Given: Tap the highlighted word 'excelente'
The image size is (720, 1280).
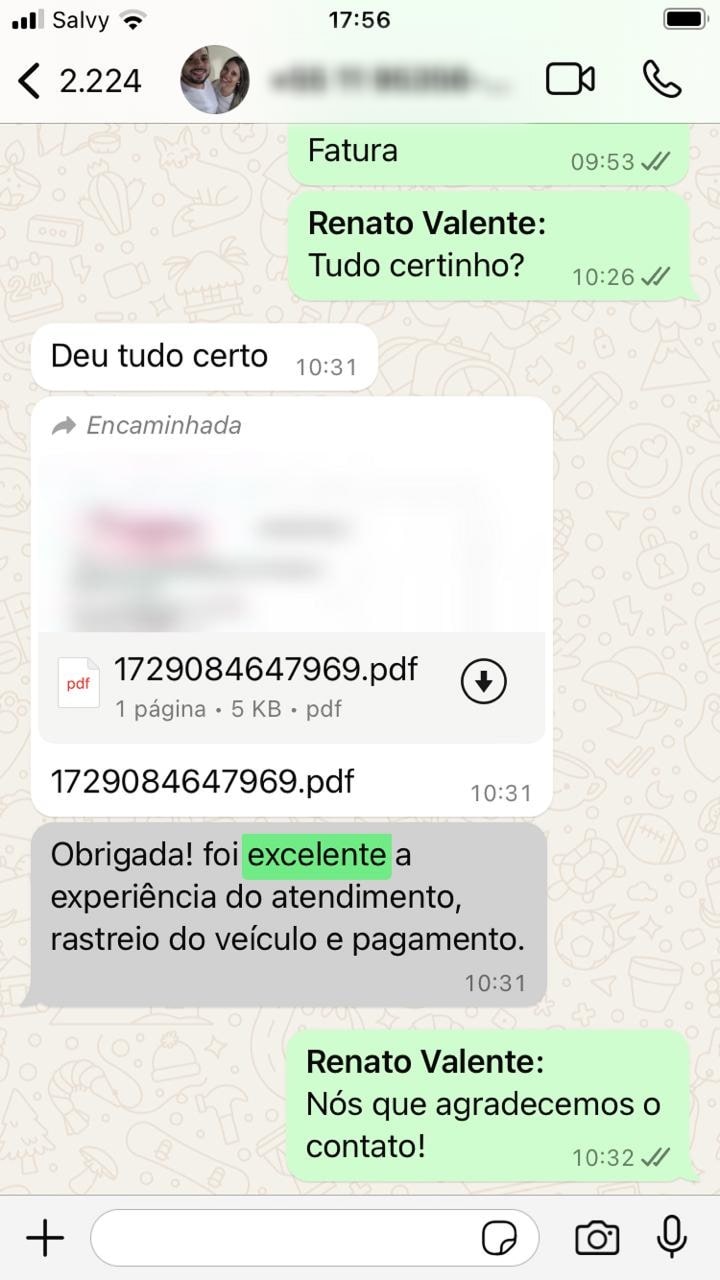Looking at the screenshot, I should (317, 854).
